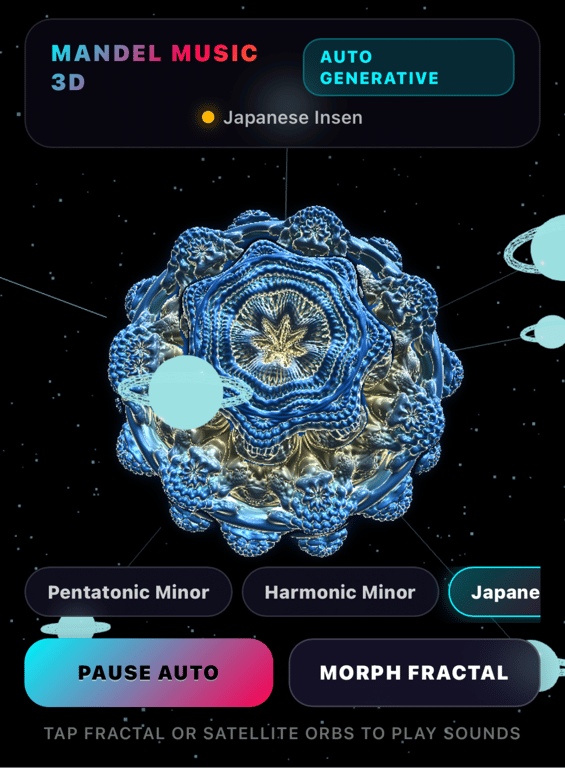The height and width of the screenshot is (768, 565).
Task: Choose the Harmonic Minor scale chip
Action: pyautogui.click(x=340, y=592)
